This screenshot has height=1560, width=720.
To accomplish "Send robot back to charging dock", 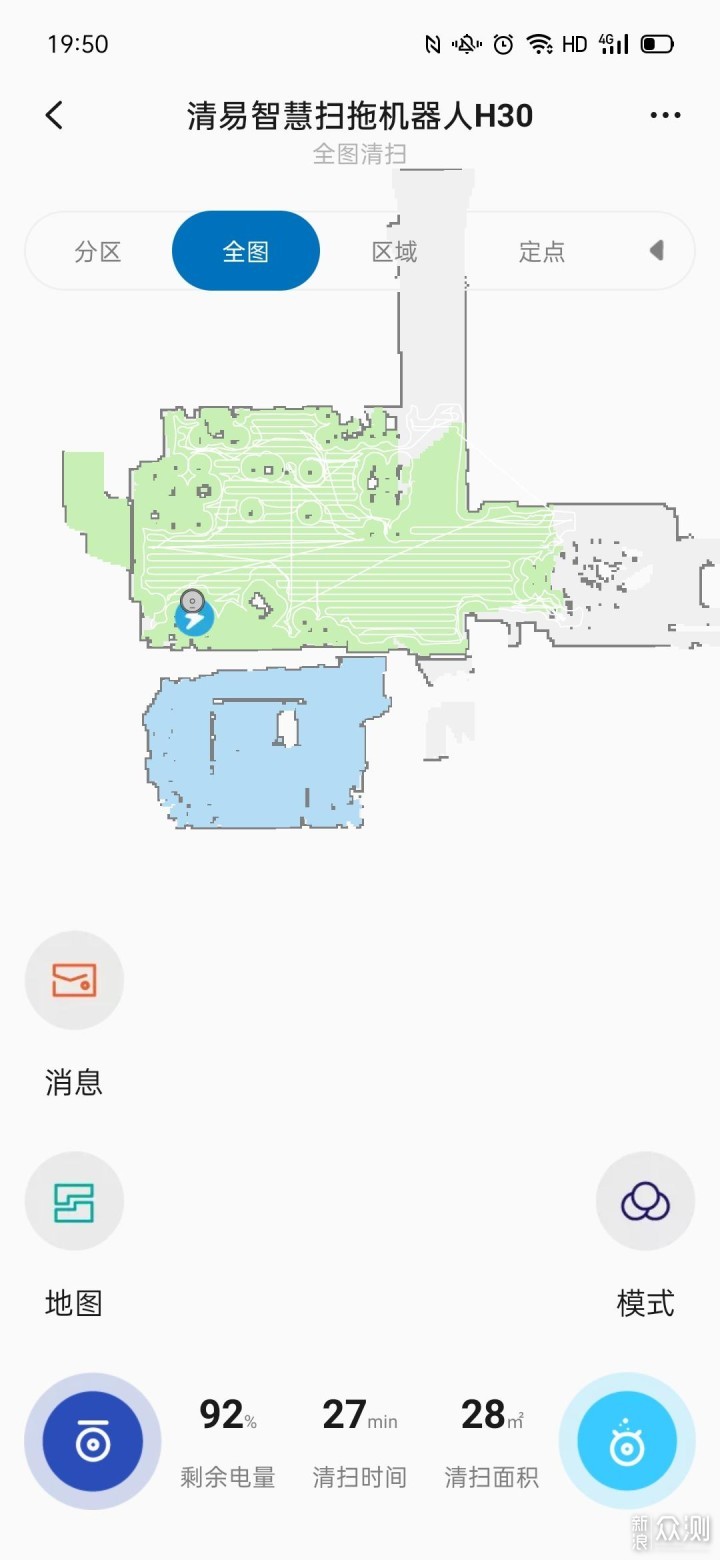I will coord(92,1442).
